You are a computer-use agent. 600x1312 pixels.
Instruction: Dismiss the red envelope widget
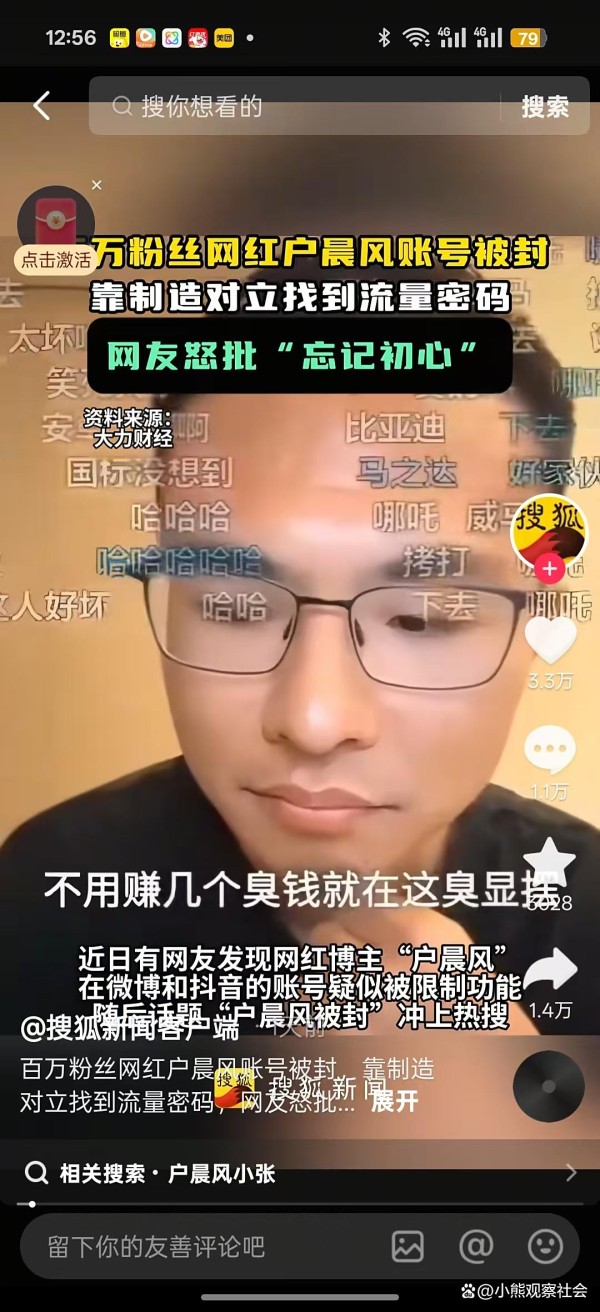click(97, 185)
